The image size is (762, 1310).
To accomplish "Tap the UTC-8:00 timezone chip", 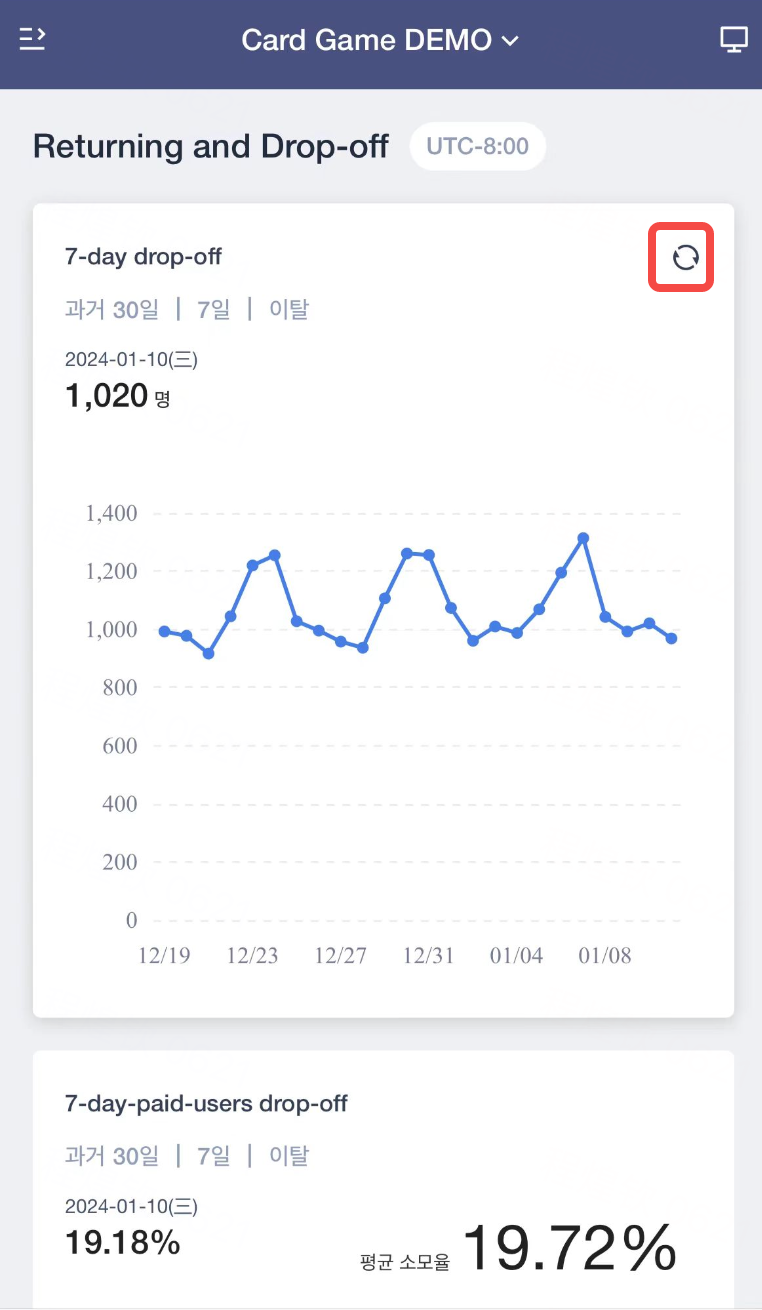I will pos(478,146).
